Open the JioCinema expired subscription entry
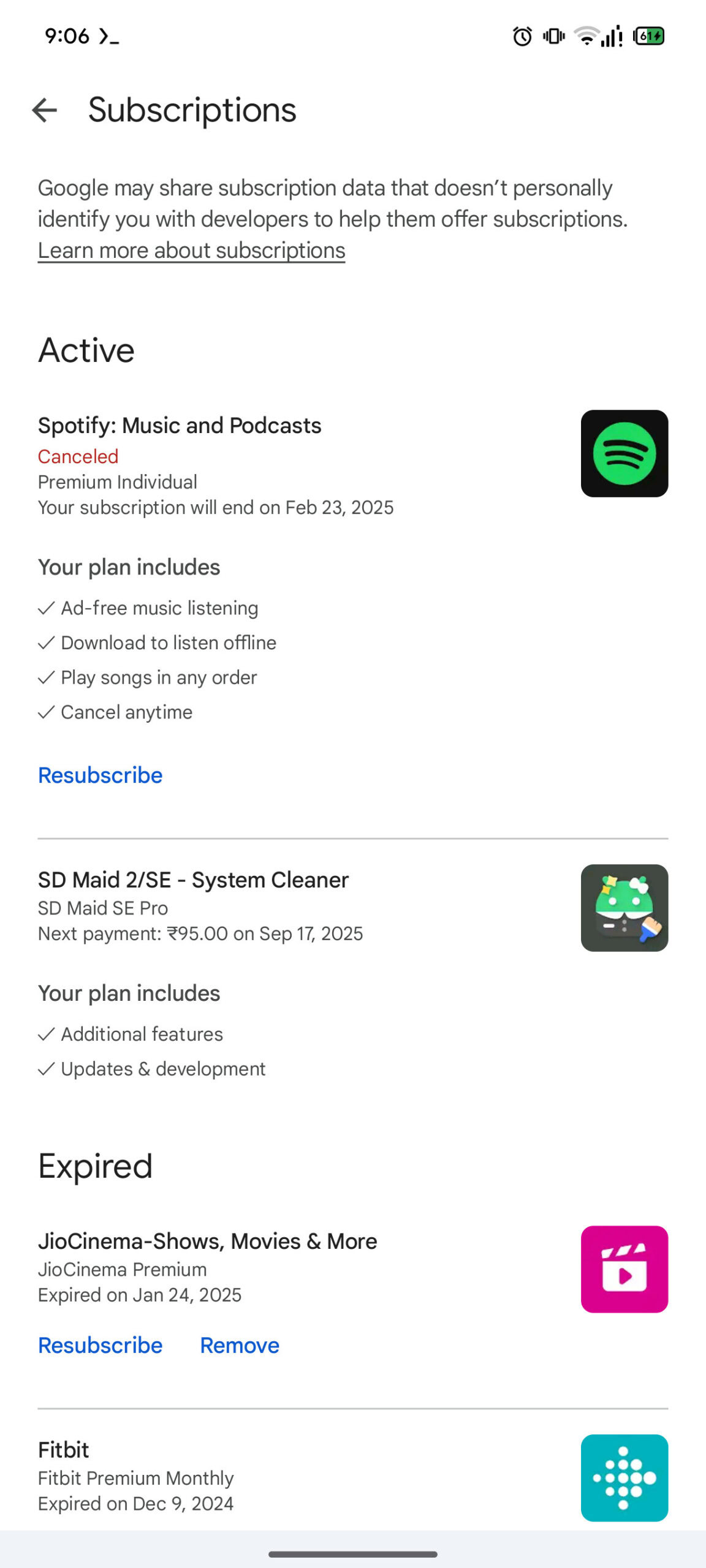 (x=353, y=1268)
